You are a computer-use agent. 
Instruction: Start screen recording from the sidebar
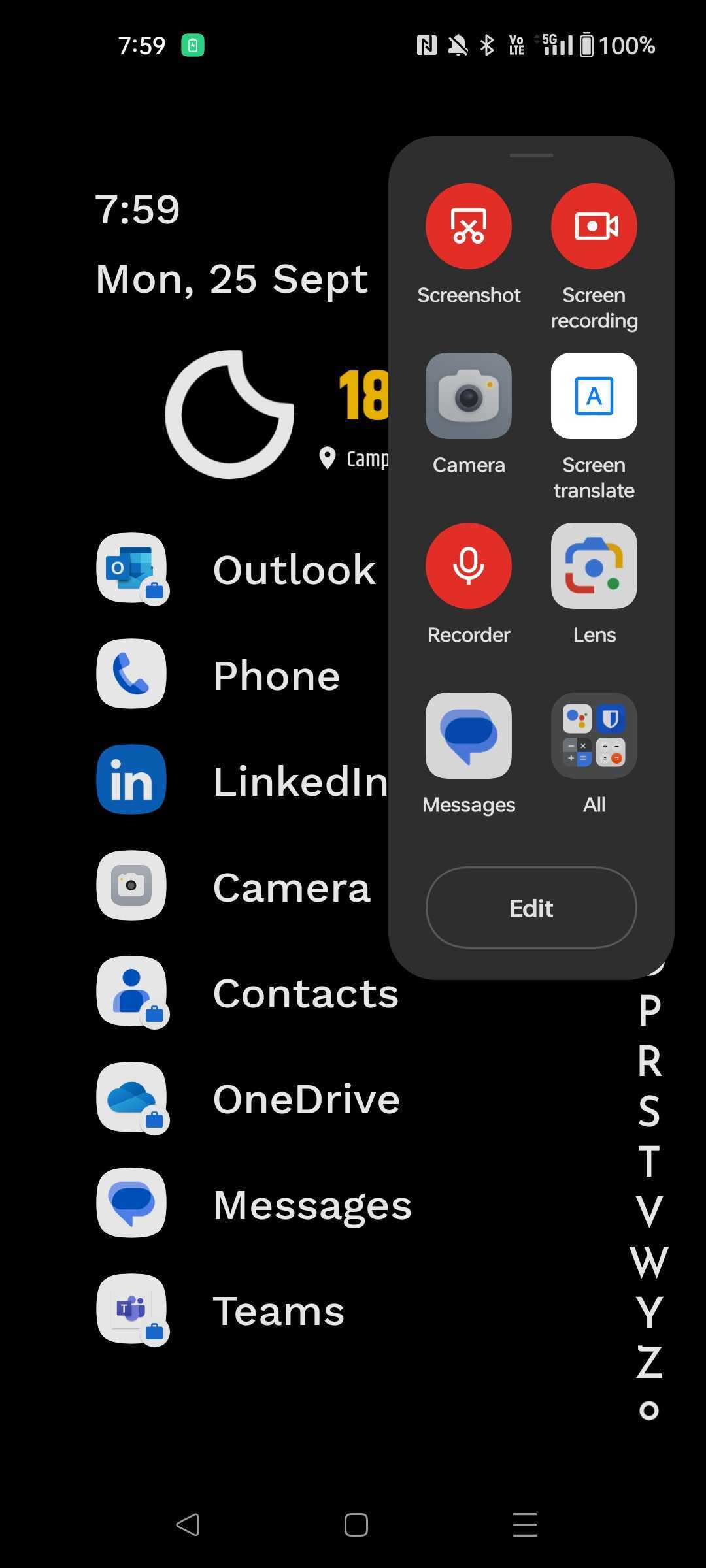pos(594,226)
